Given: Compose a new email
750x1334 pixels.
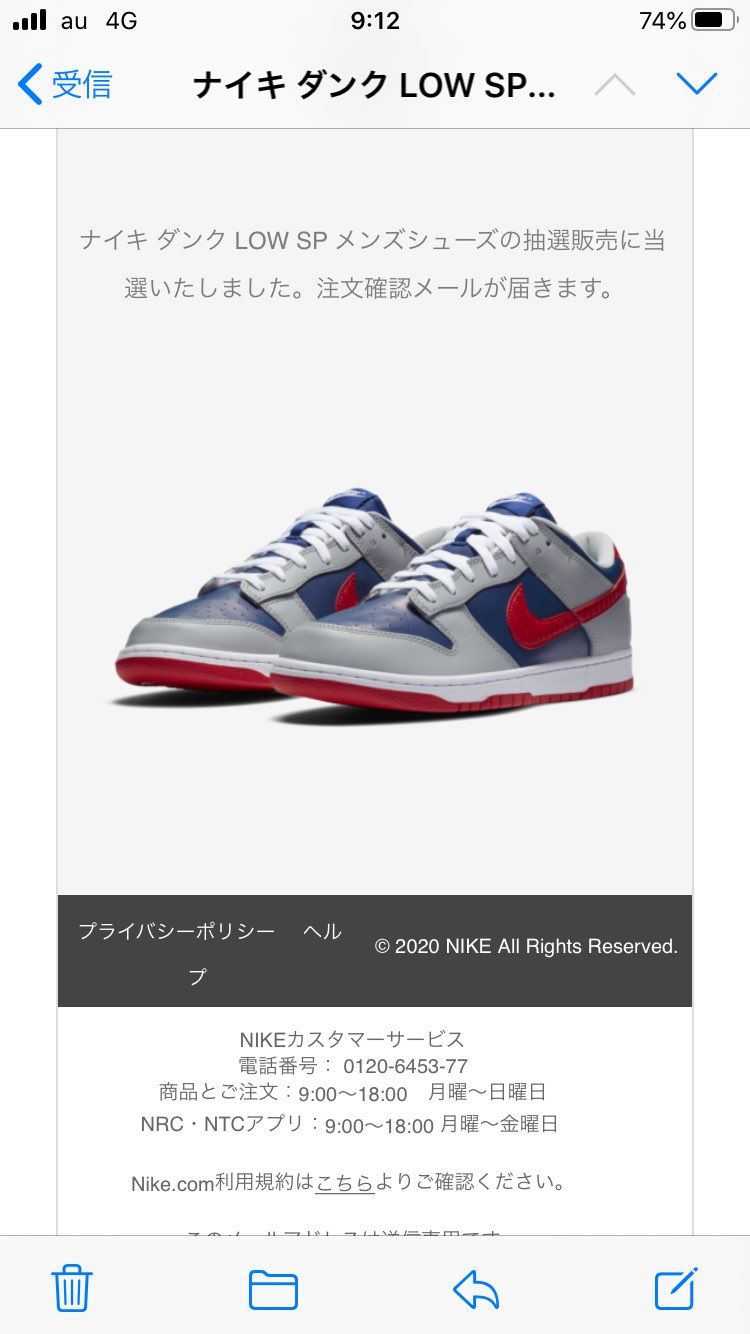Looking at the screenshot, I should (x=676, y=1288).
